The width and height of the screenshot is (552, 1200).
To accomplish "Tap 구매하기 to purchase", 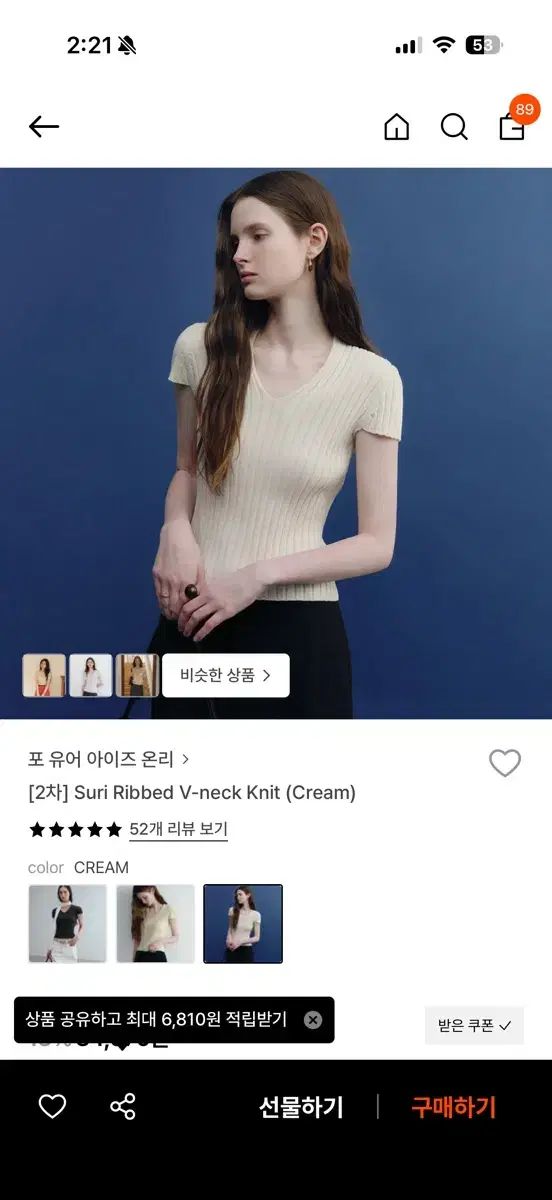I will (x=453, y=1107).
